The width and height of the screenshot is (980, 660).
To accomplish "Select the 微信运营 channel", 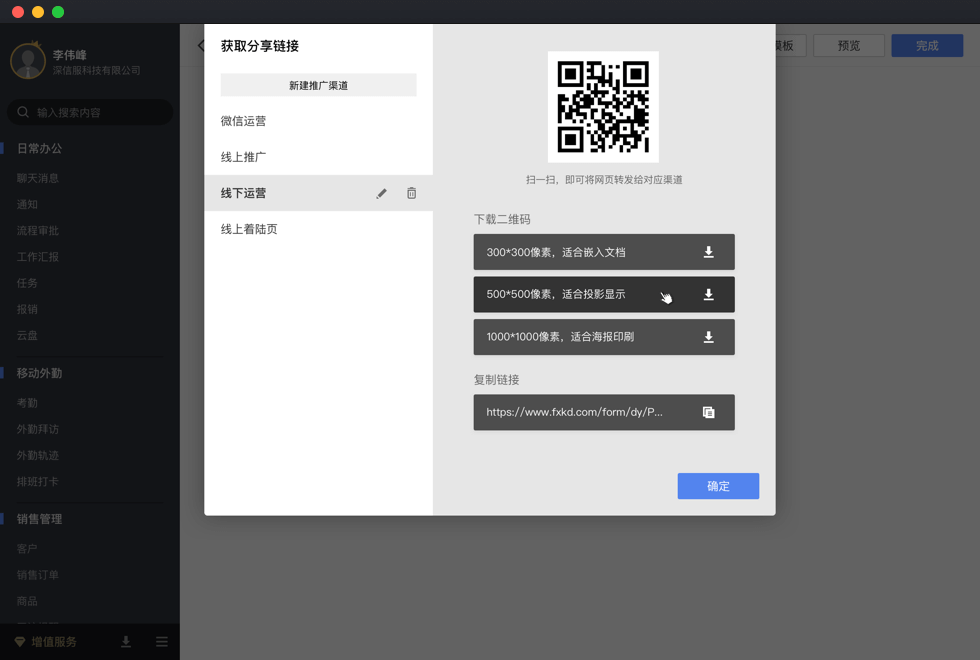I will click(x=244, y=121).
